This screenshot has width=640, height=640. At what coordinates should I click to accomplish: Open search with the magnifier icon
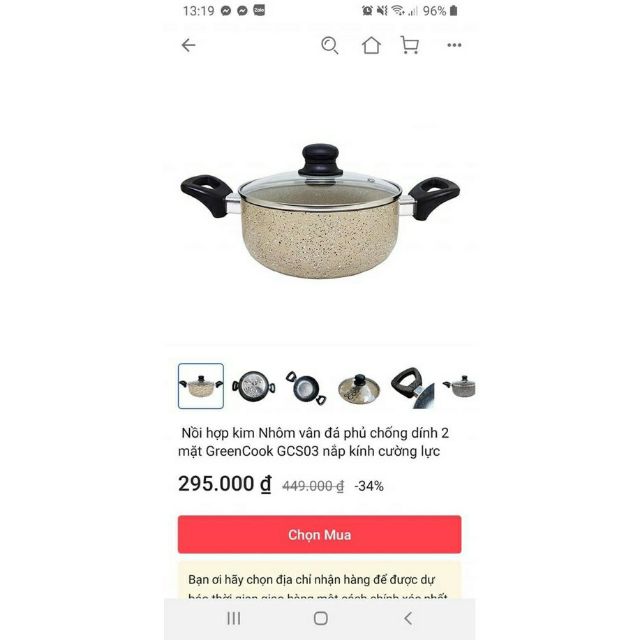[x=330, y=45]
